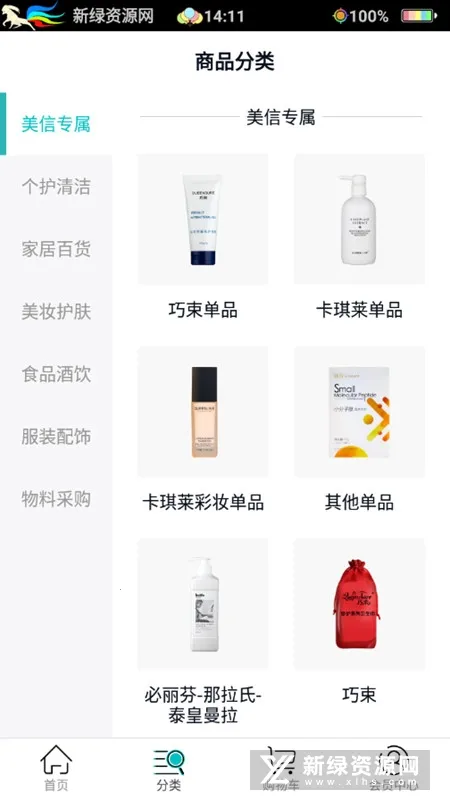The width and height of the screenshot is (450, 800).
Task: Open the 家居百货 category
Action: 56,249
